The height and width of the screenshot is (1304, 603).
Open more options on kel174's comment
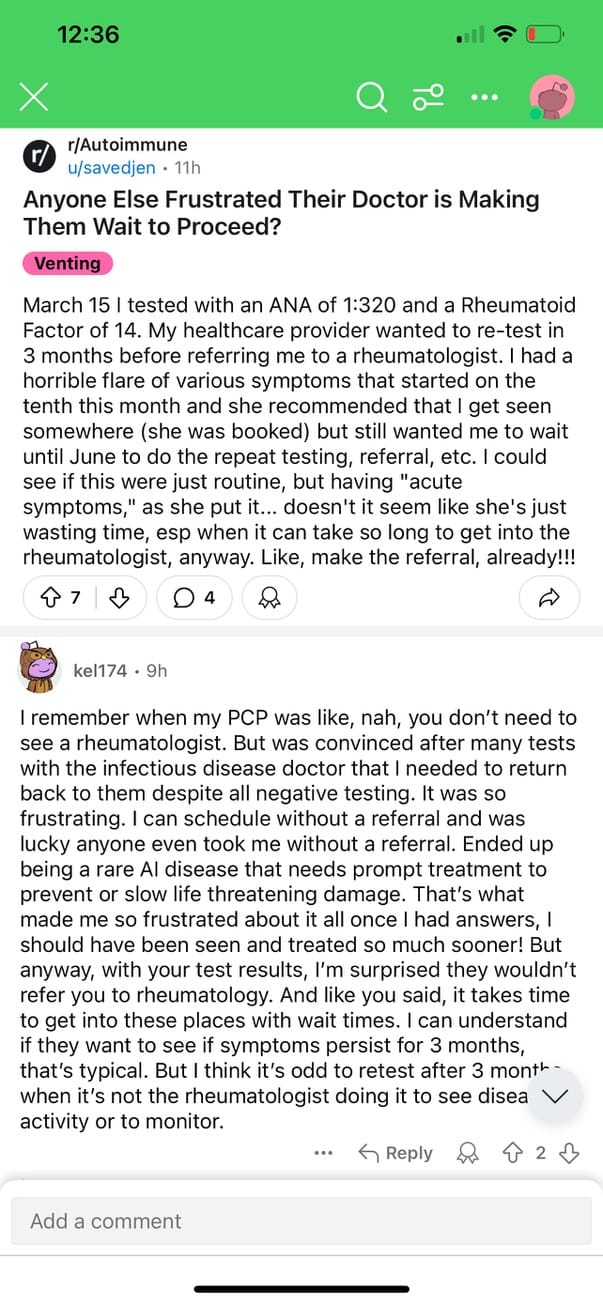(322, 1153)
